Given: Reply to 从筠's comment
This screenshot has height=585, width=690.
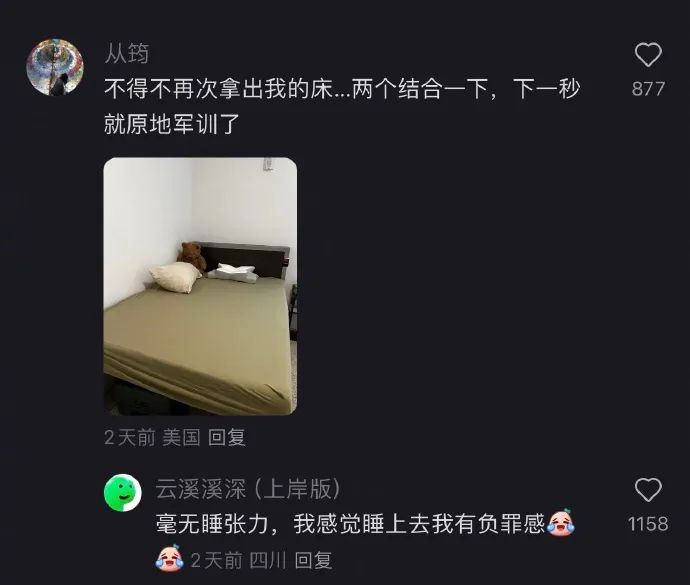Looking at the screenshot, I should tap(229, 437).
